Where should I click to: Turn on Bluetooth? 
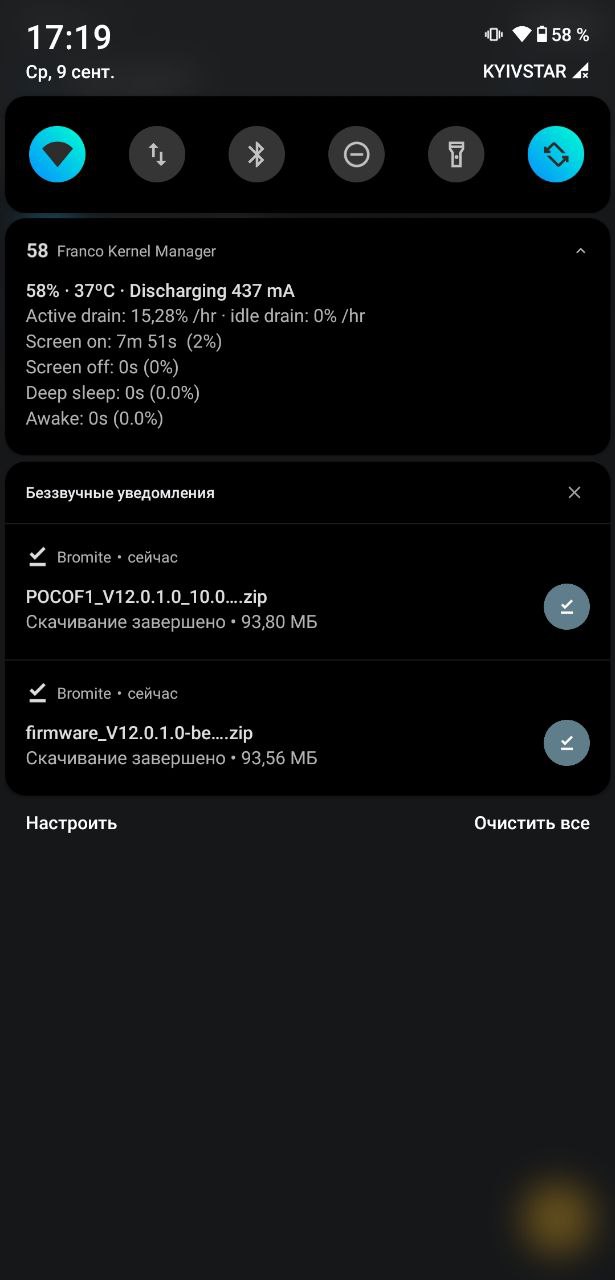[x=257, y=154]
